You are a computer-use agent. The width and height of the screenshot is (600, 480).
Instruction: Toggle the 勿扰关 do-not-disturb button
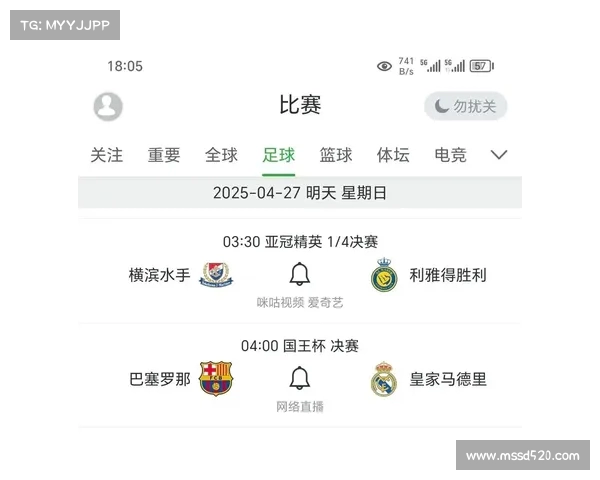coord(466,106)
